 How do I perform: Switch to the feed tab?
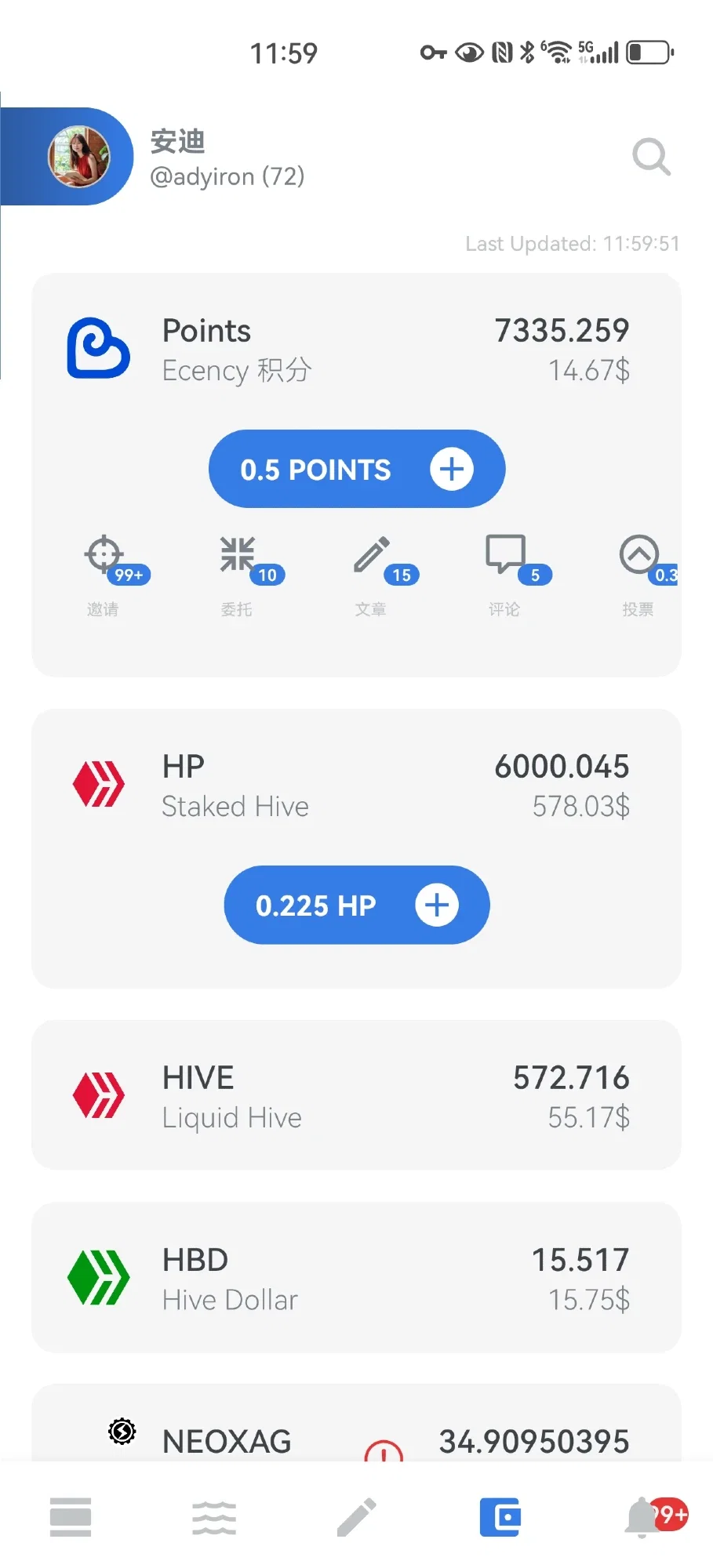click(x=71, y=1517)
